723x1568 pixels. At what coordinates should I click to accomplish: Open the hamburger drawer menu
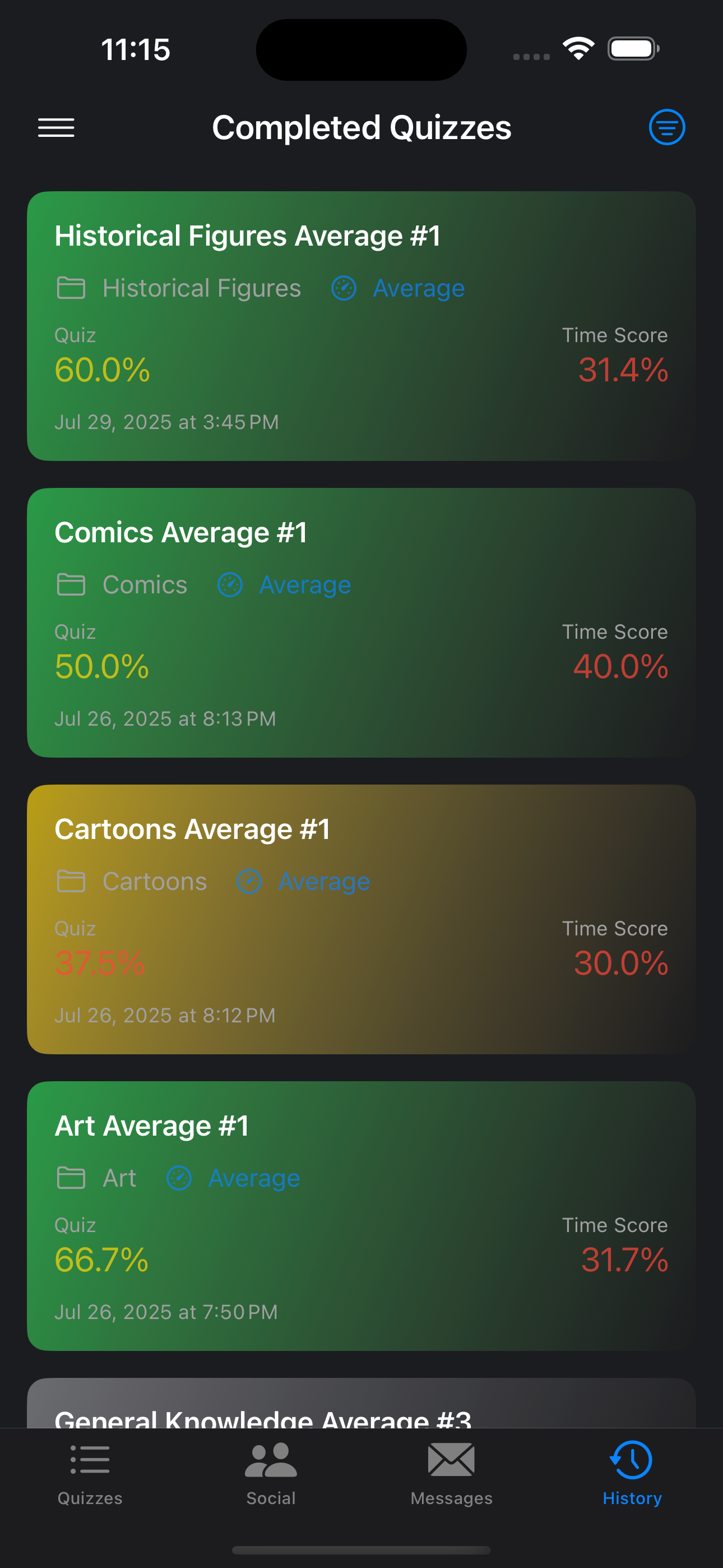(56, 128)
